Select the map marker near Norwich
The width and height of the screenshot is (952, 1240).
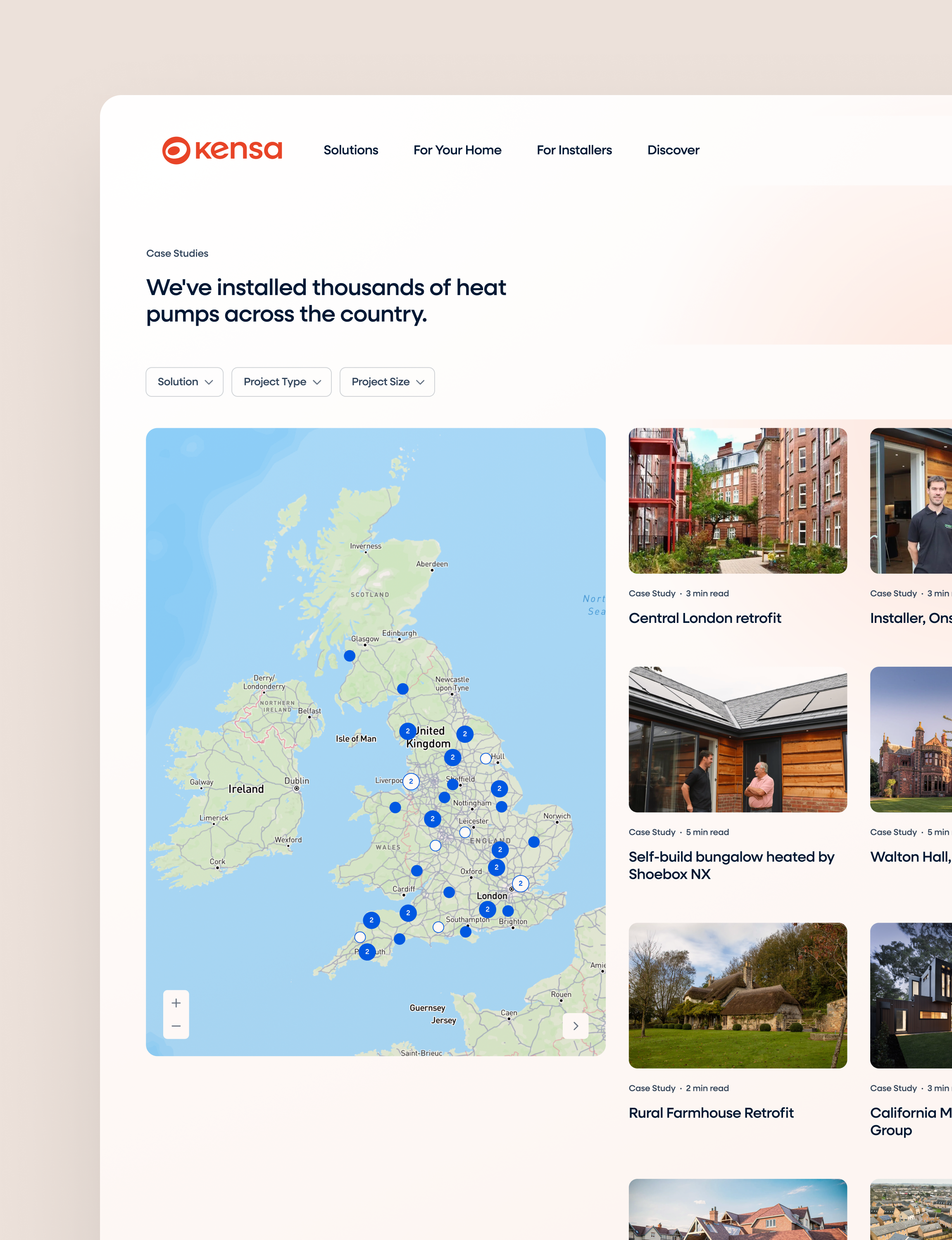[x=533, y=842]
